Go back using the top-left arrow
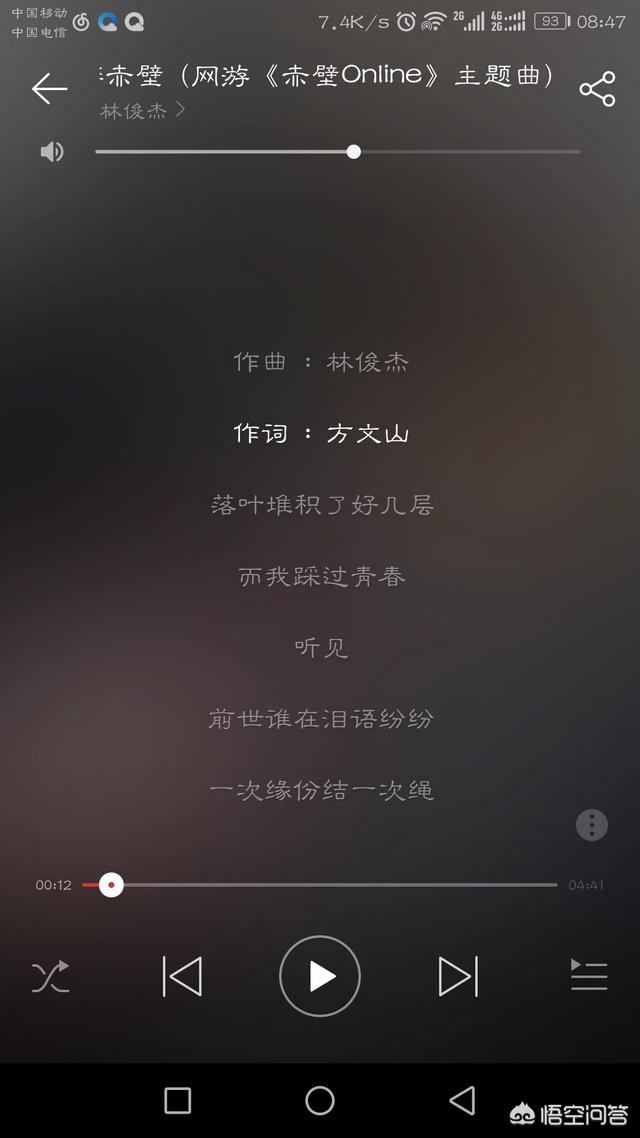 pos(49,89)
